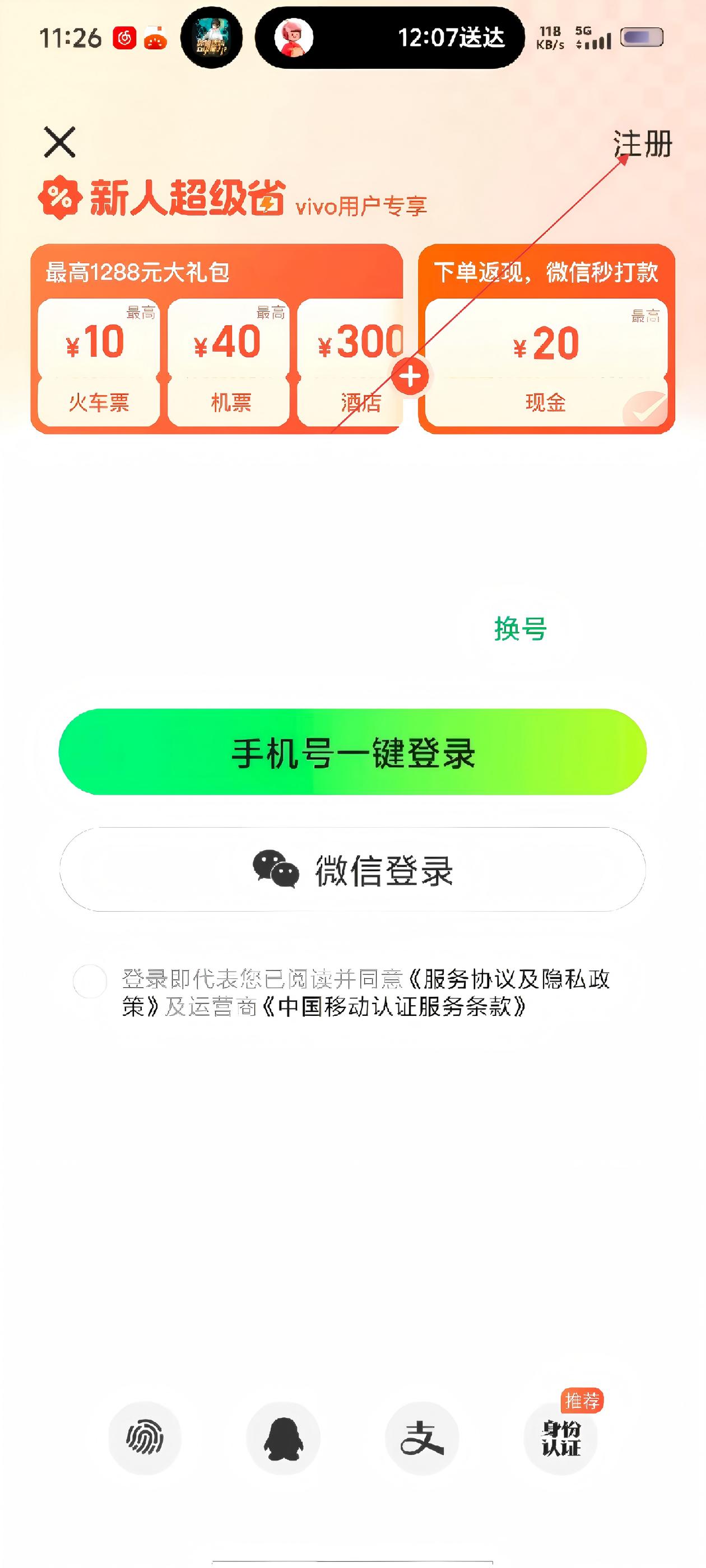Close the login screen
This screenshot has width=706, height=1568.
tap(60, 142)
